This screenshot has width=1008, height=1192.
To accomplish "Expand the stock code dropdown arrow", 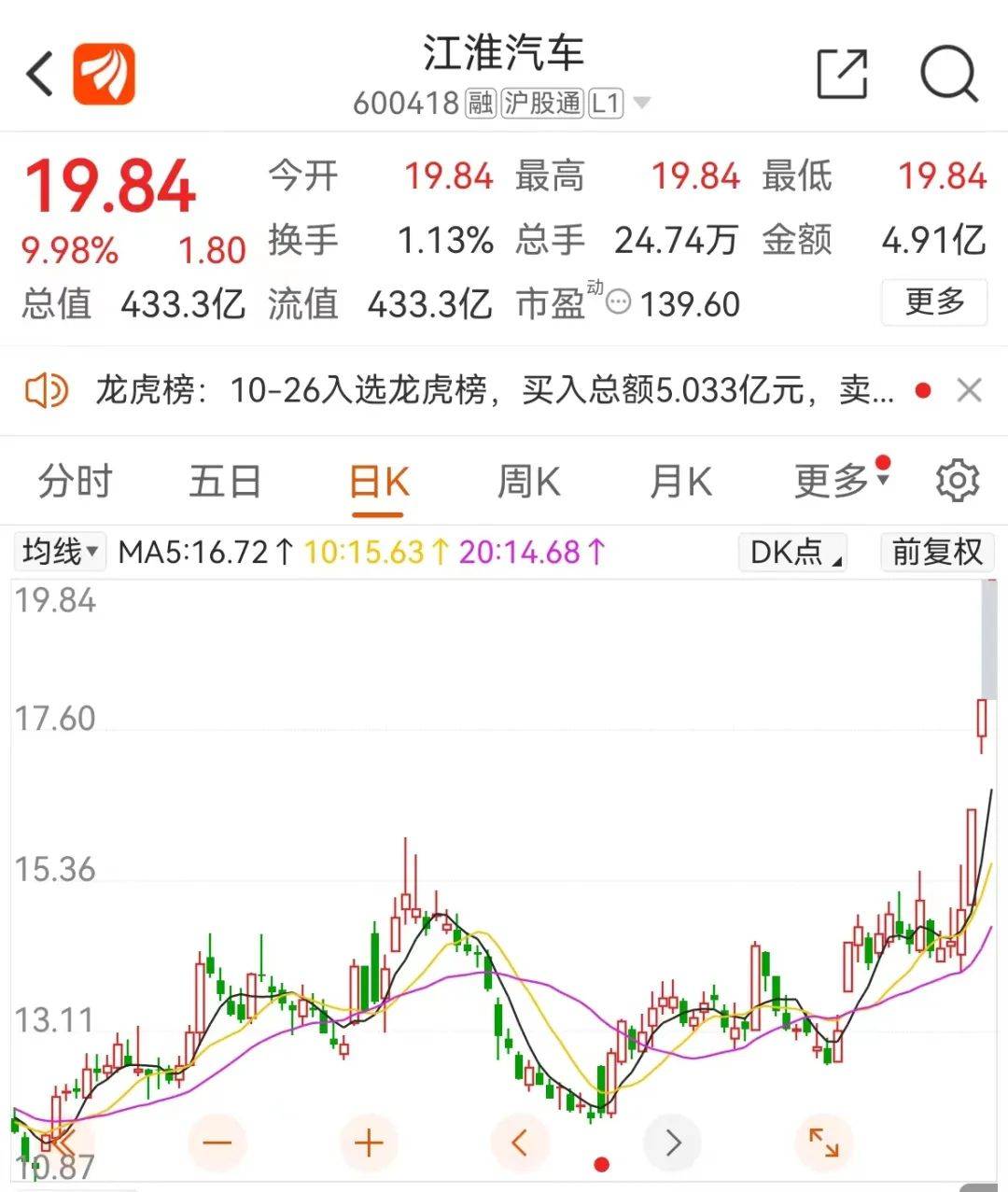I will tap(642, 103).
